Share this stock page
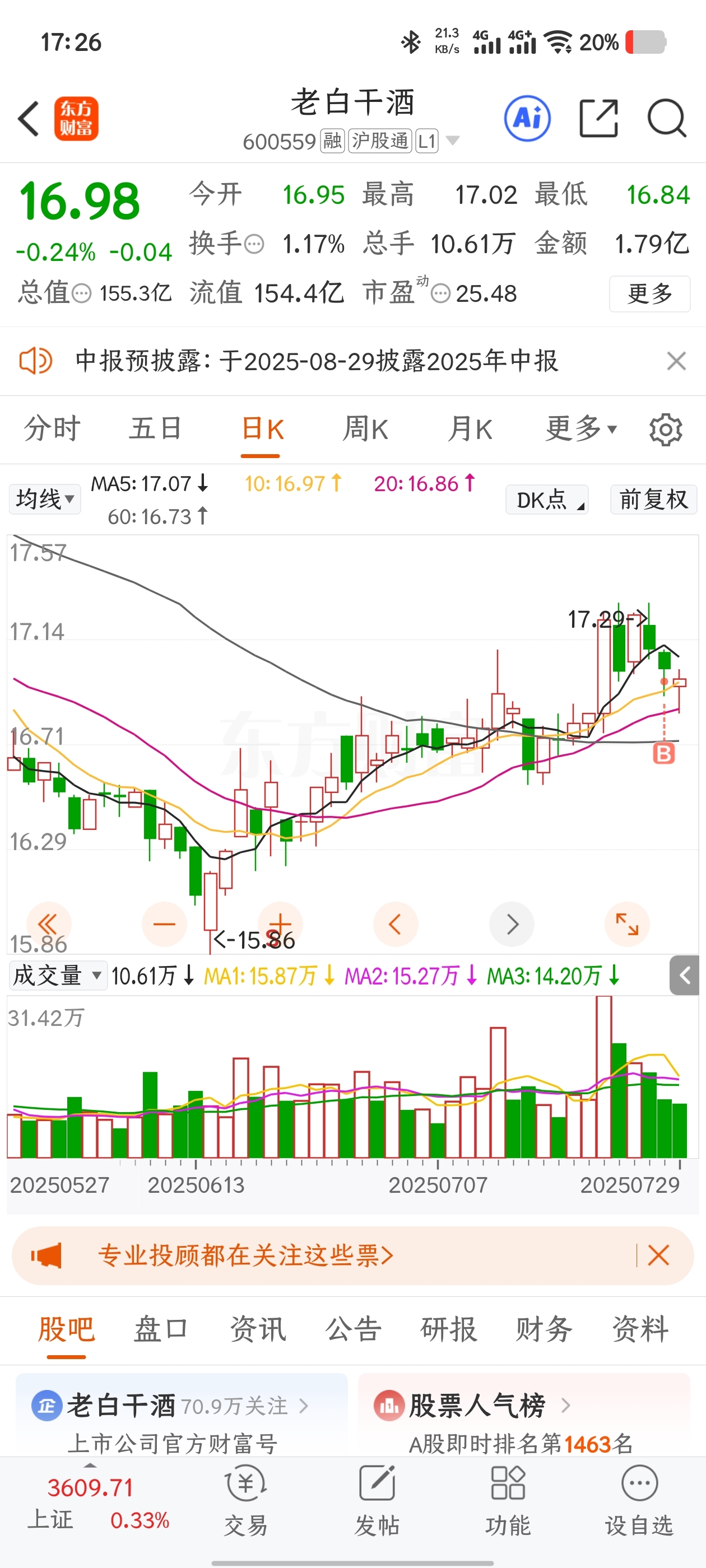This screenshot has width=706, height=1568. pyautogui.click(x=598, y=118)
